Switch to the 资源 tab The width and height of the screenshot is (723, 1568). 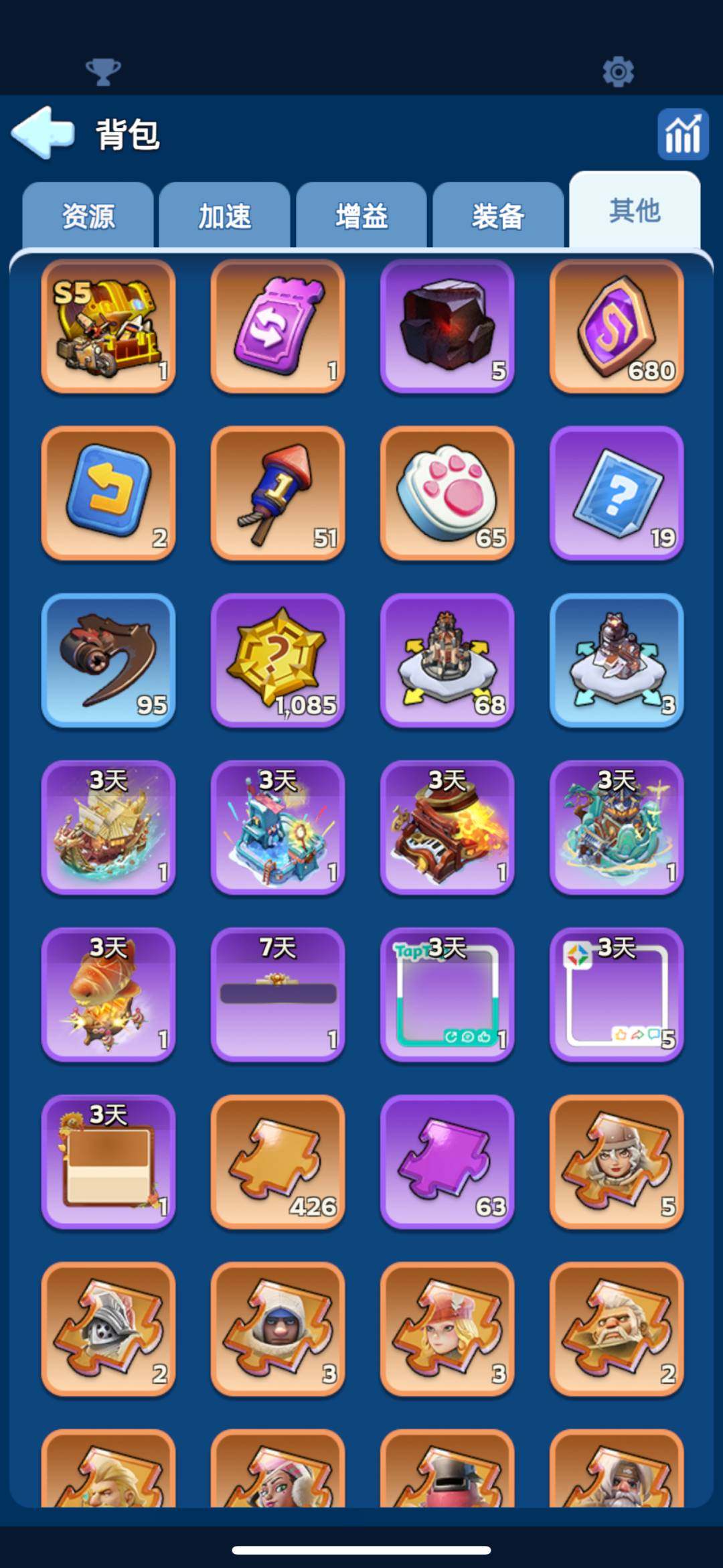[x=88, y=216]
